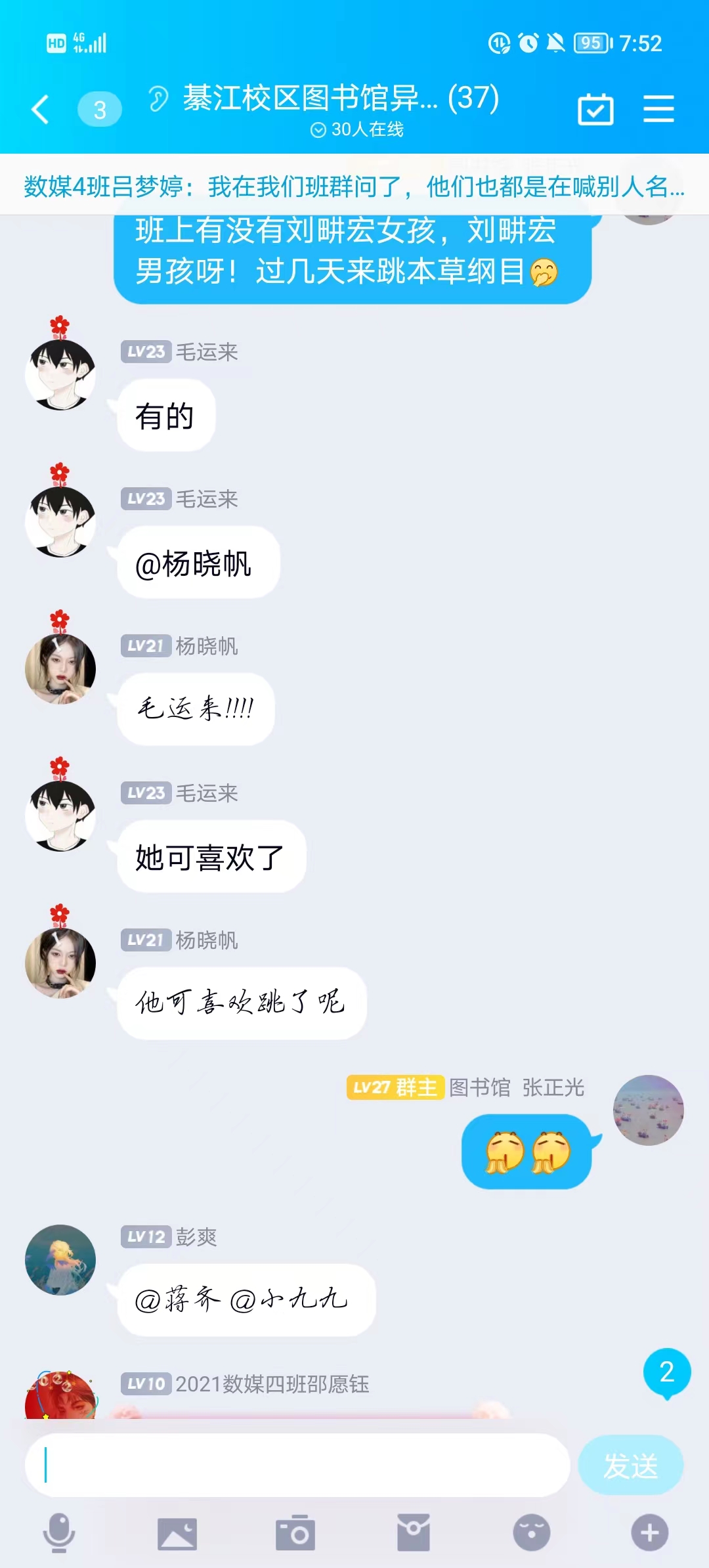This screenshot has height=1568, width=709.
Task: Expand more options with plus icon
Action: (649, 1533)
